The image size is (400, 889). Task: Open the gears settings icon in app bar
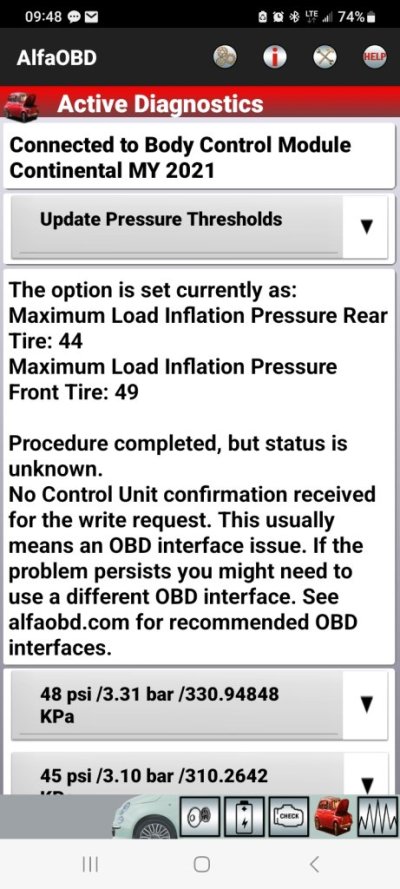[x=225, y=57]
